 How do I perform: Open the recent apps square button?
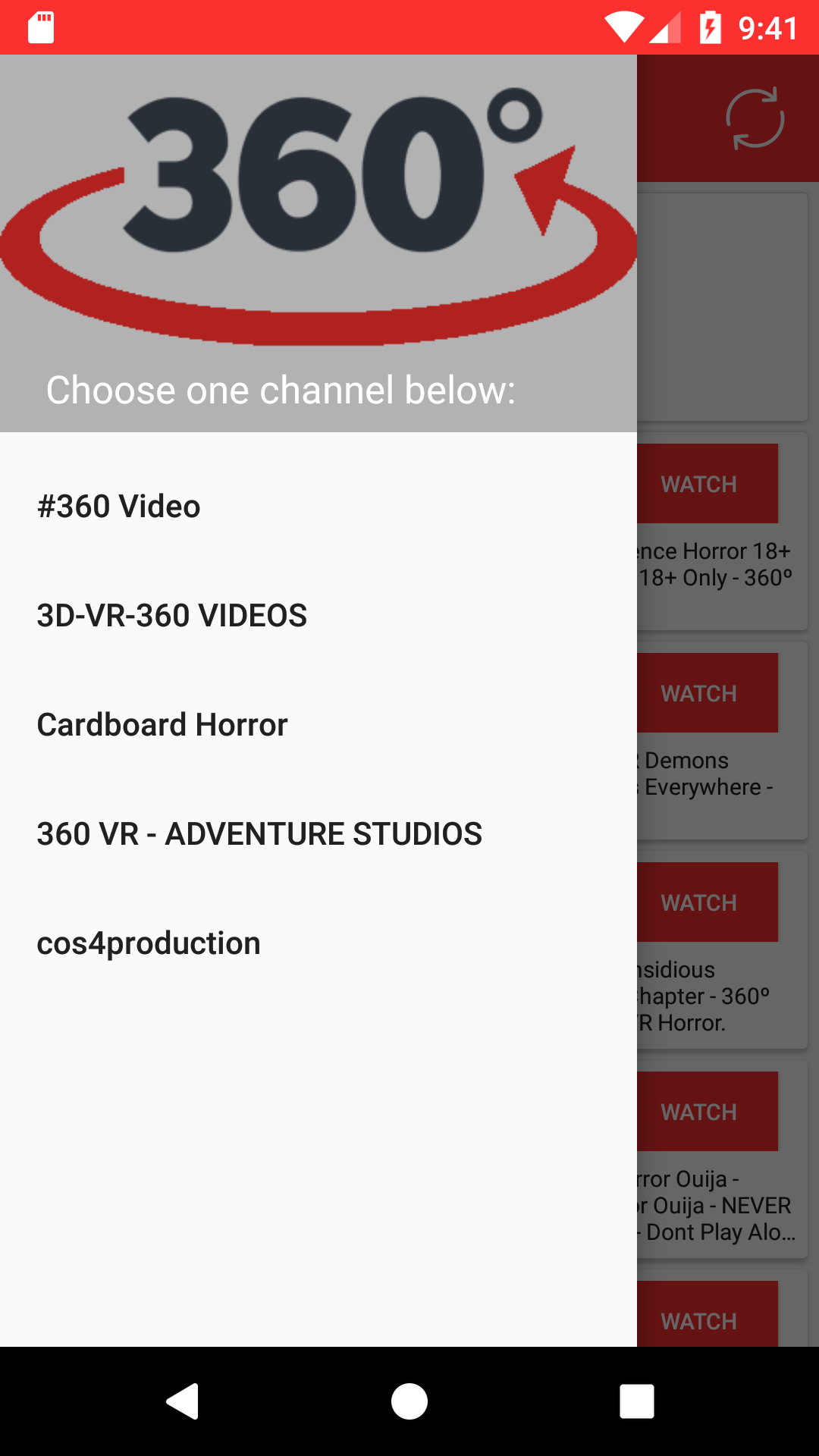click(637, 1401)
